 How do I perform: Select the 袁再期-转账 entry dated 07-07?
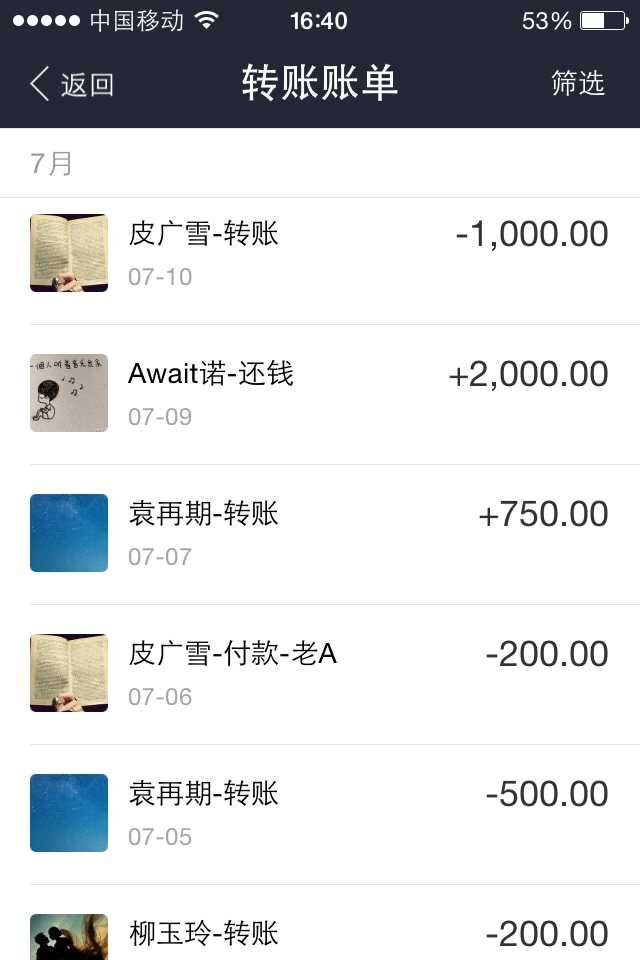pos(320,534)
